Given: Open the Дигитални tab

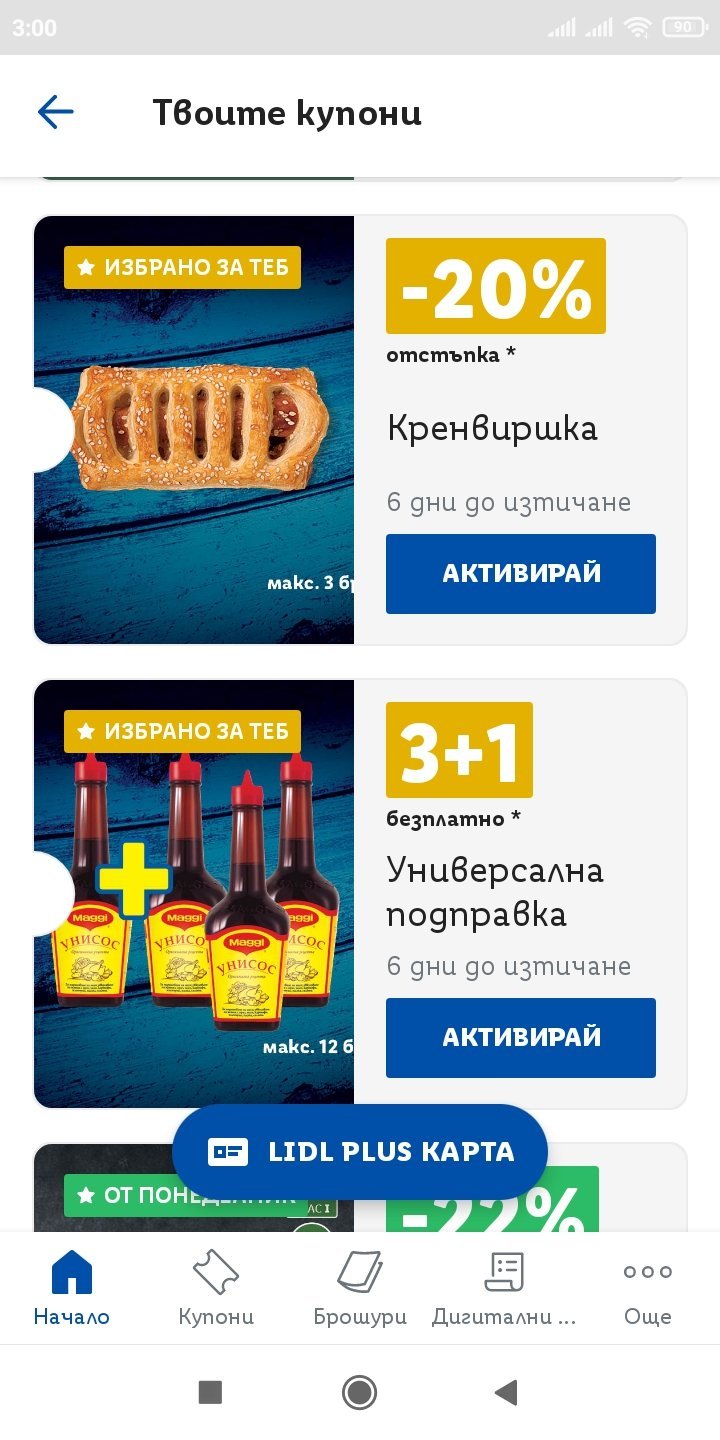Looking at the screenshot, I should coord(504,1288).
